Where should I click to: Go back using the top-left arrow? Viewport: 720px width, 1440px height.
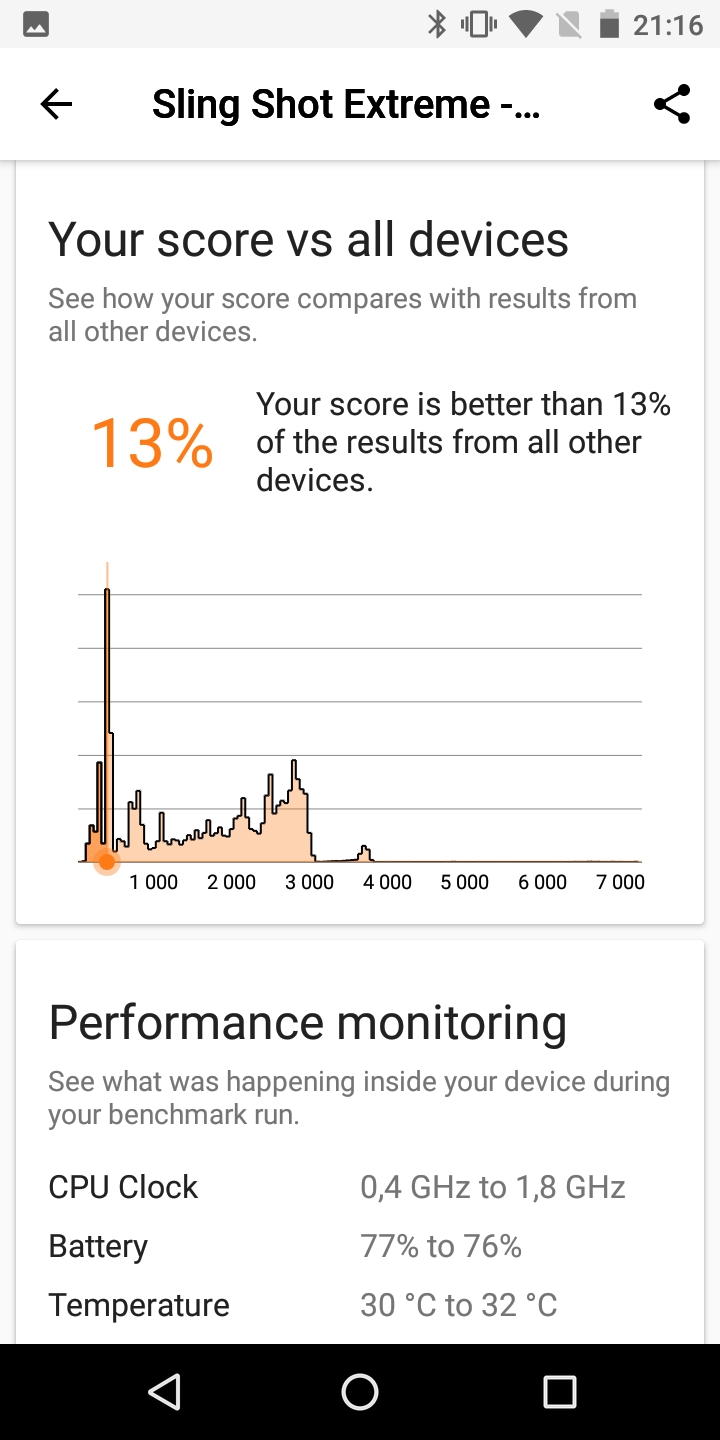tap(56, 104)
